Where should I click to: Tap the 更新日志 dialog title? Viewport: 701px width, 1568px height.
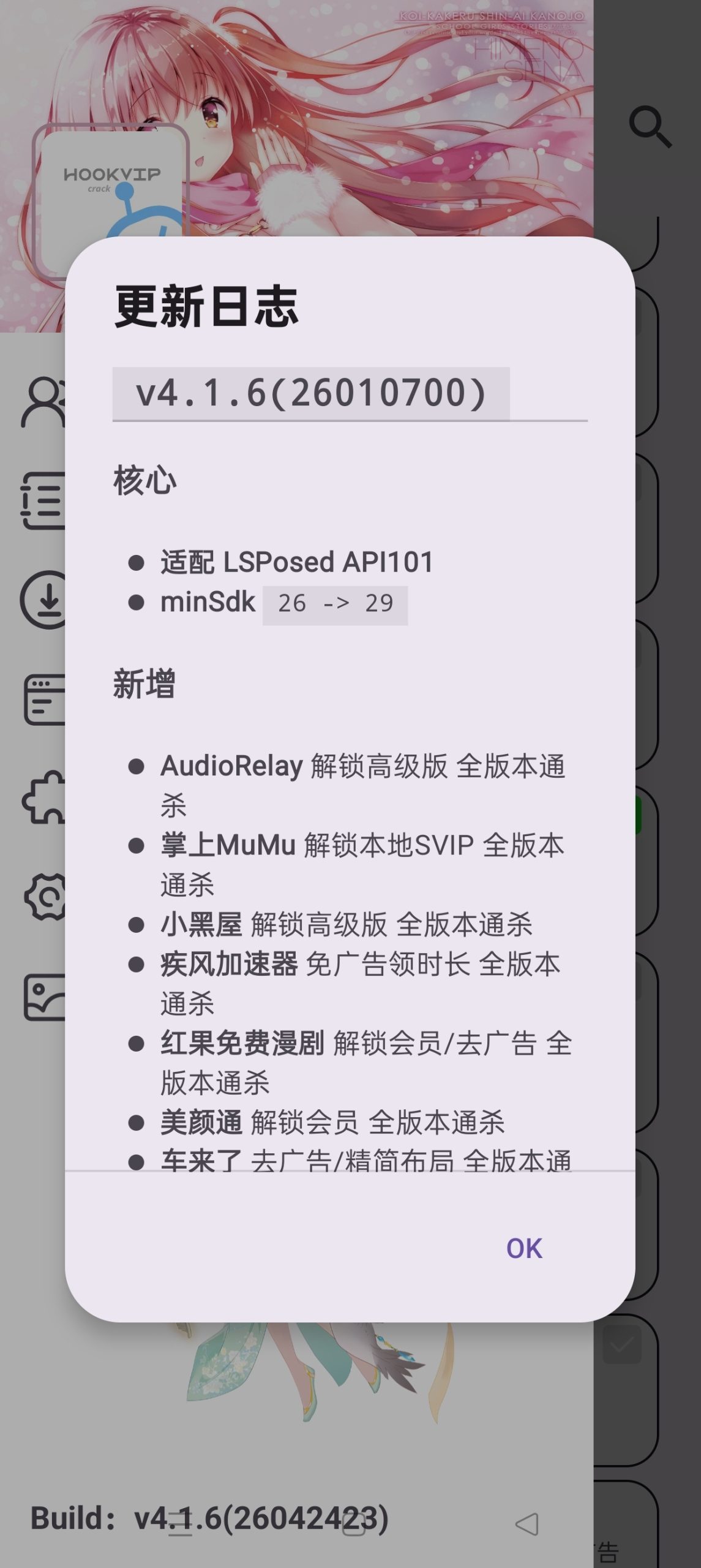[206, 306]
